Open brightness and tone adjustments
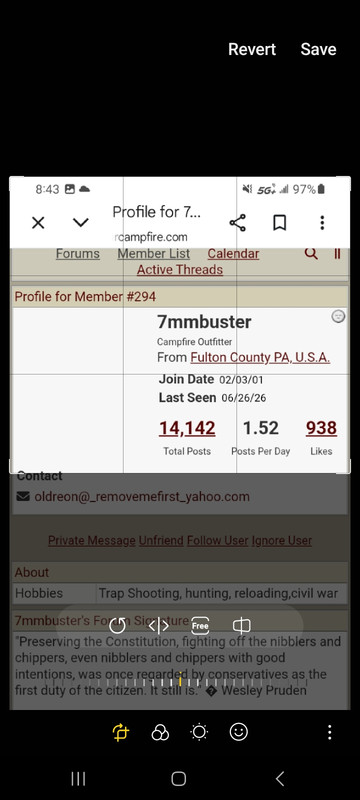This screenshot has height=800, width=360. 199,733
